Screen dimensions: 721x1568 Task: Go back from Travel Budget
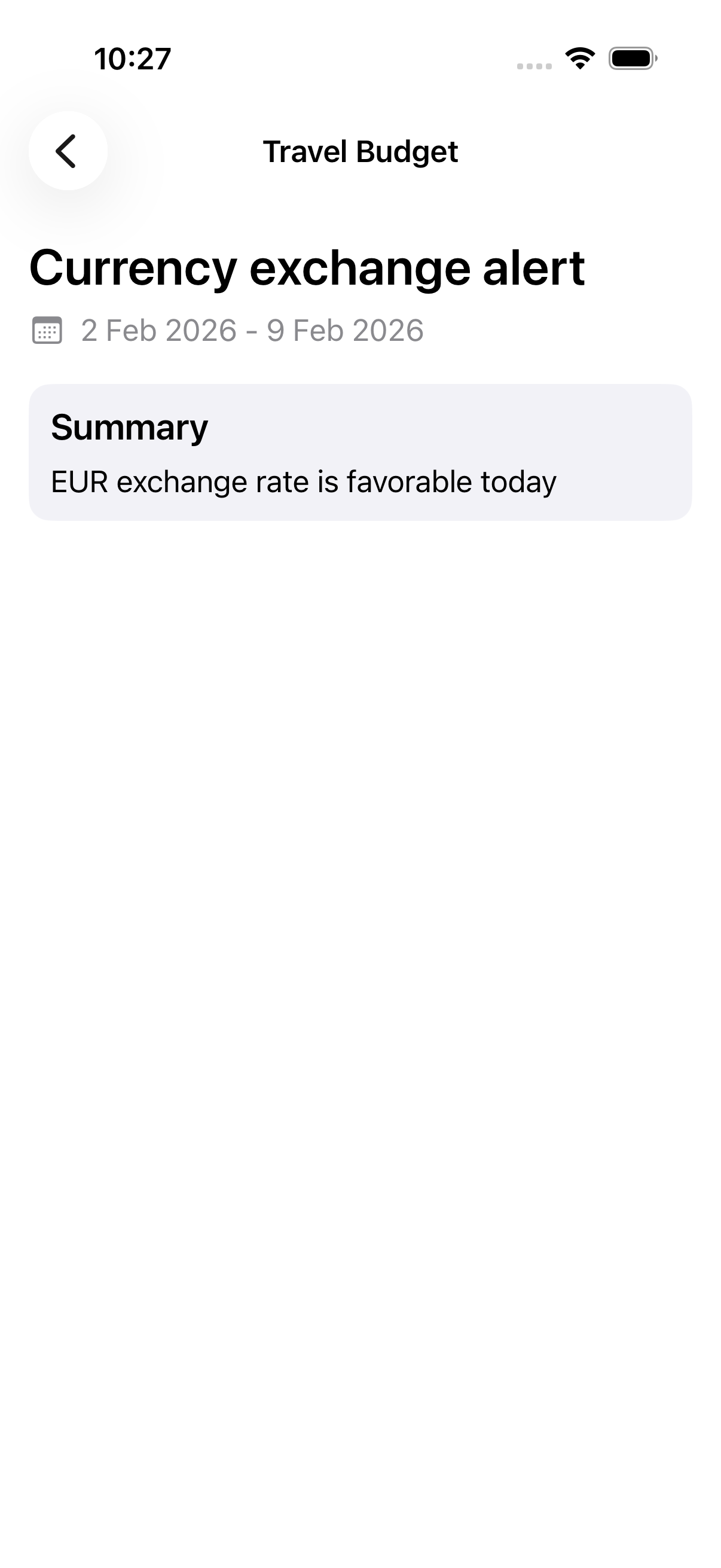pyautogui.click(x=68, y=151)
